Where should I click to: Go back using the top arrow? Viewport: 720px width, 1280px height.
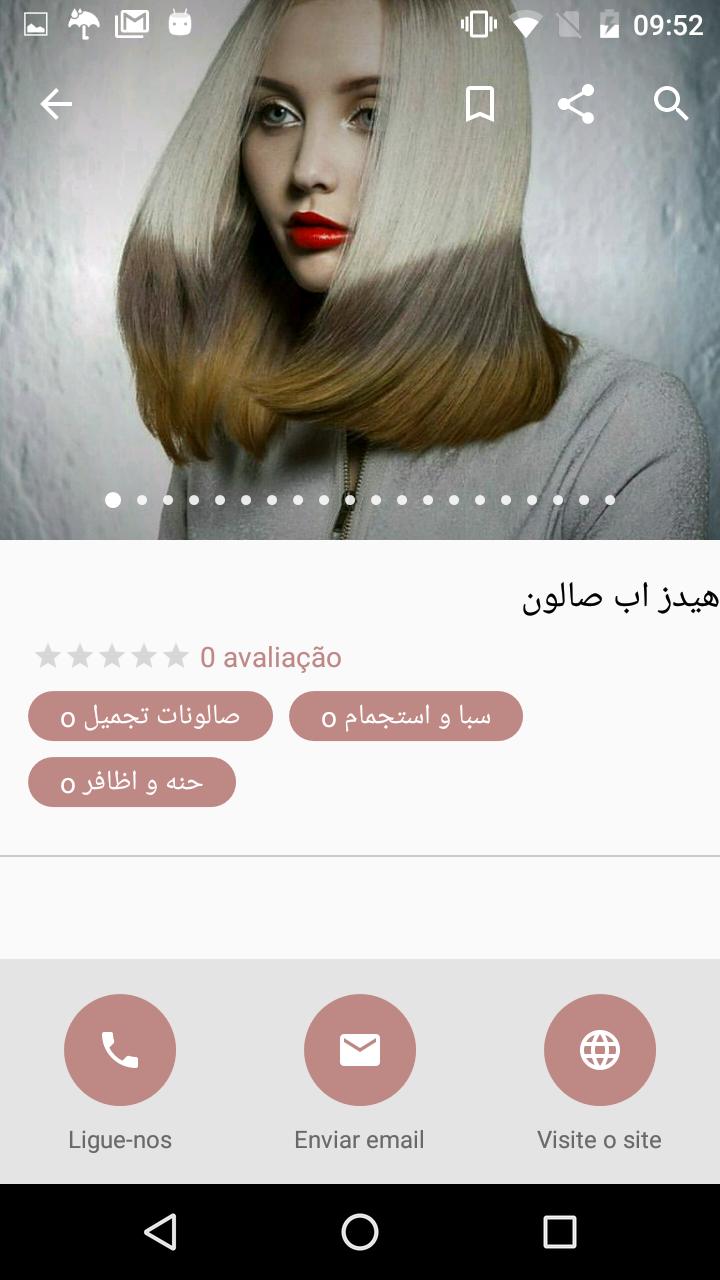(x=56, y=104)
